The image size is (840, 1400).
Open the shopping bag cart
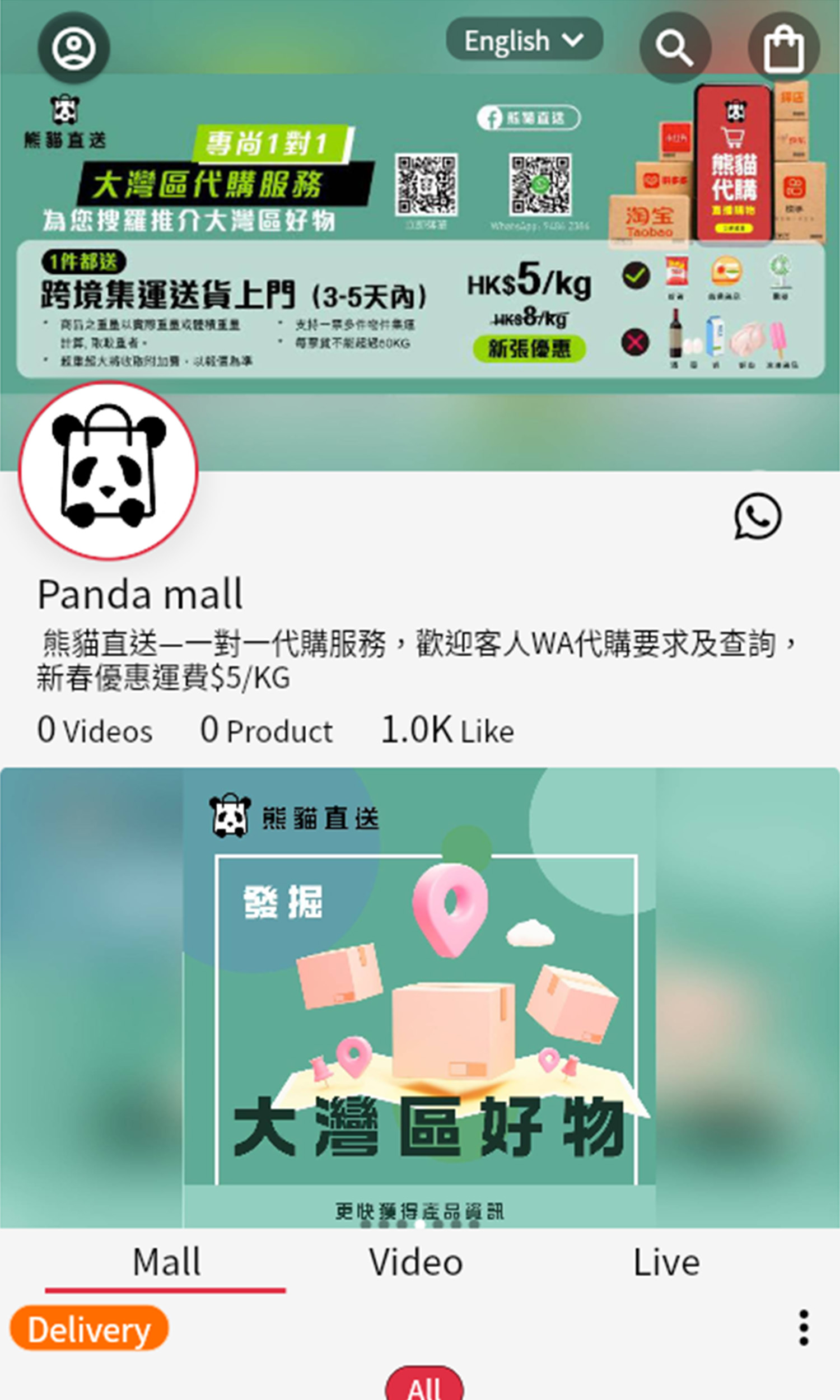(784, 48)
